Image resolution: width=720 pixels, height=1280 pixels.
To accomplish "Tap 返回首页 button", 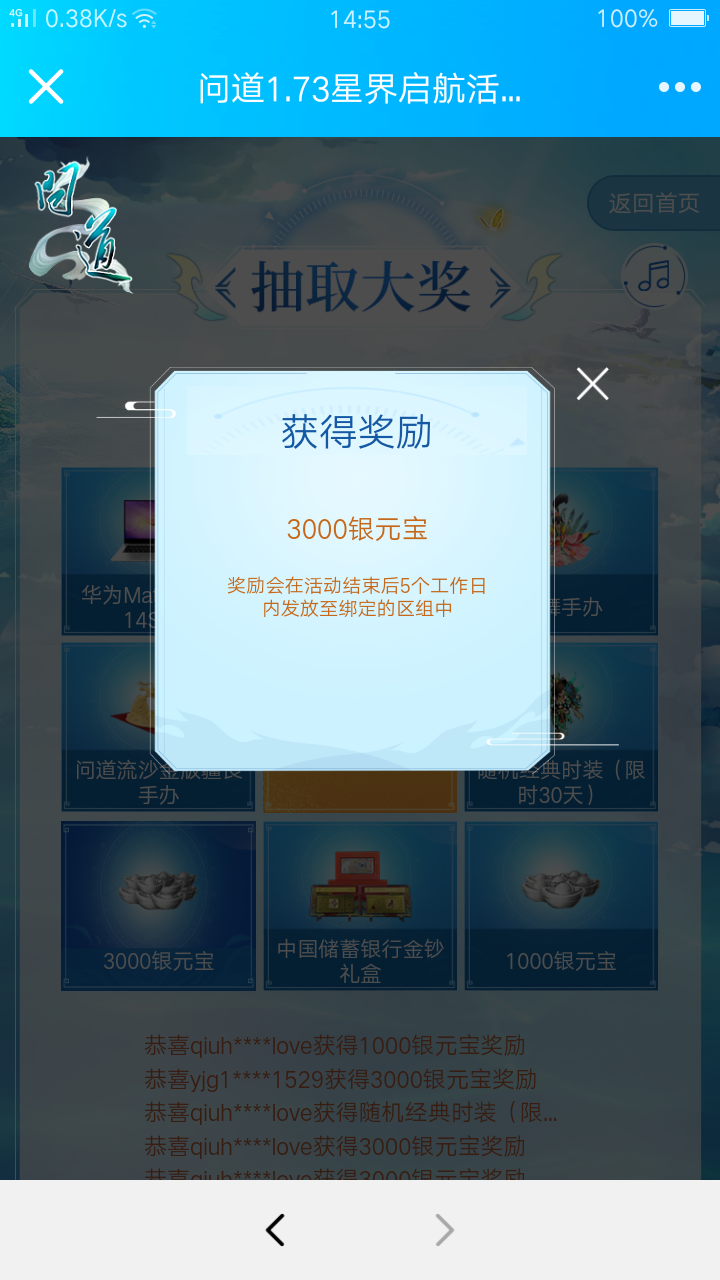I will pyautogui.click(x=654, y=203).
